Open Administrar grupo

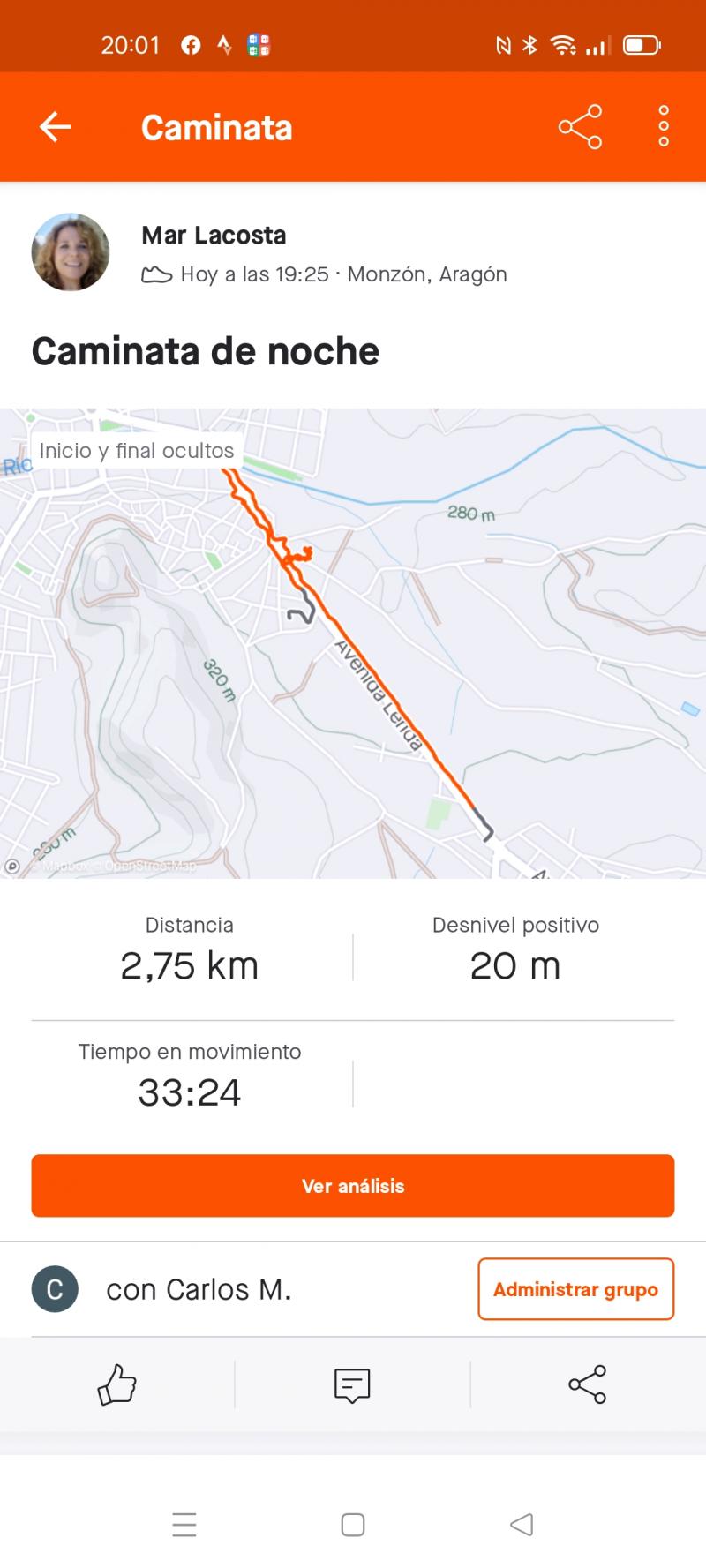tap(575, 1289)
